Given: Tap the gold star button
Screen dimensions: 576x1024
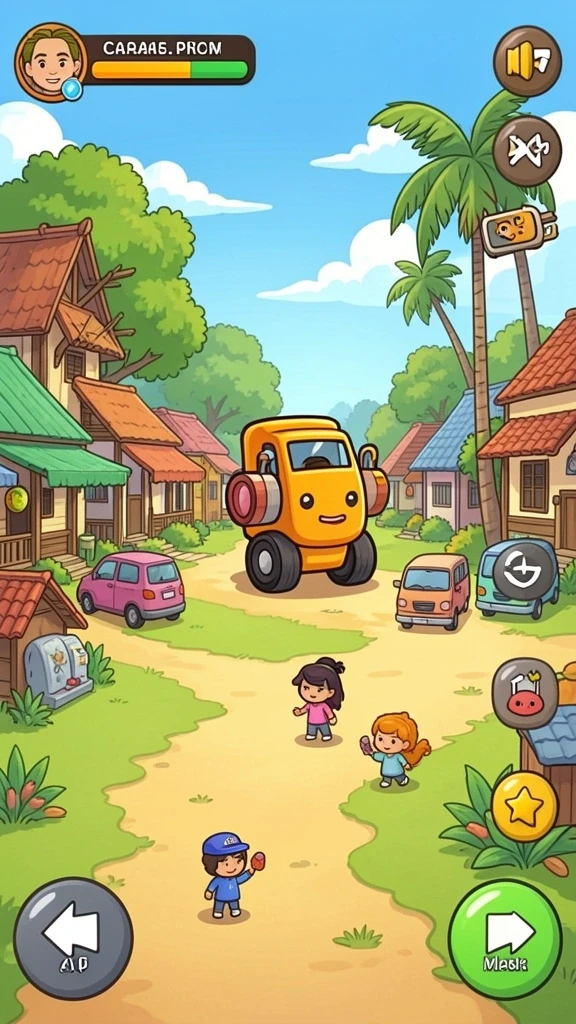Looking at the screenshot, I should 524,807.
